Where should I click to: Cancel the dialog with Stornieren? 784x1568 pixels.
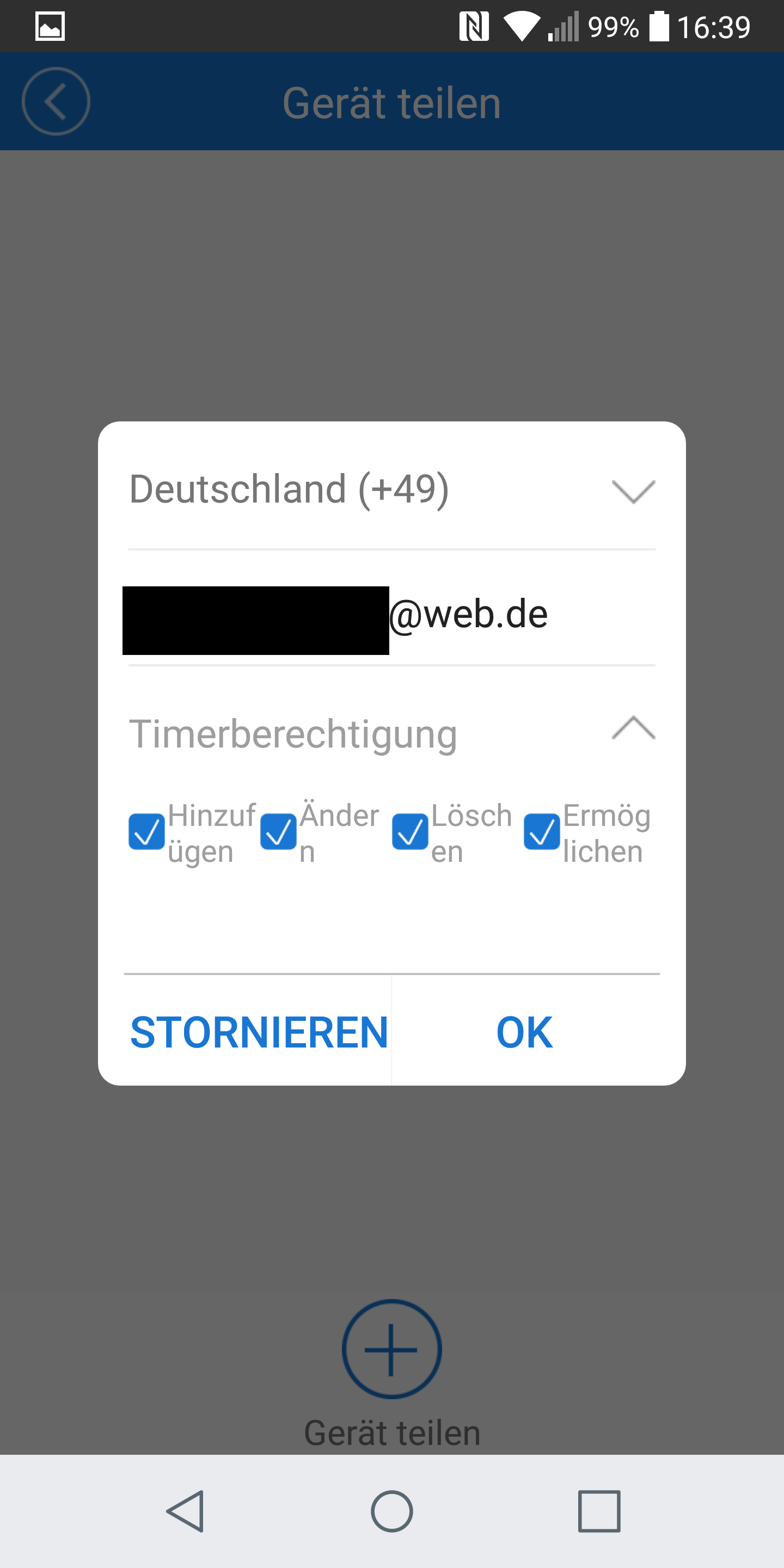point(259,1032)
